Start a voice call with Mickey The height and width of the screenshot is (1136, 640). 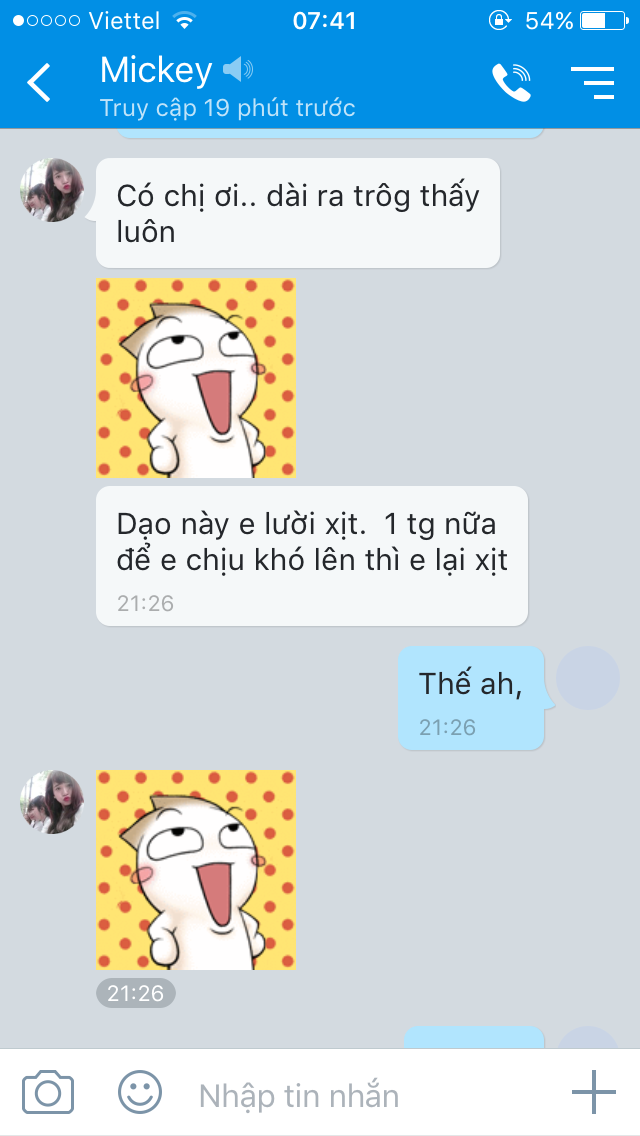pos(511,83)
